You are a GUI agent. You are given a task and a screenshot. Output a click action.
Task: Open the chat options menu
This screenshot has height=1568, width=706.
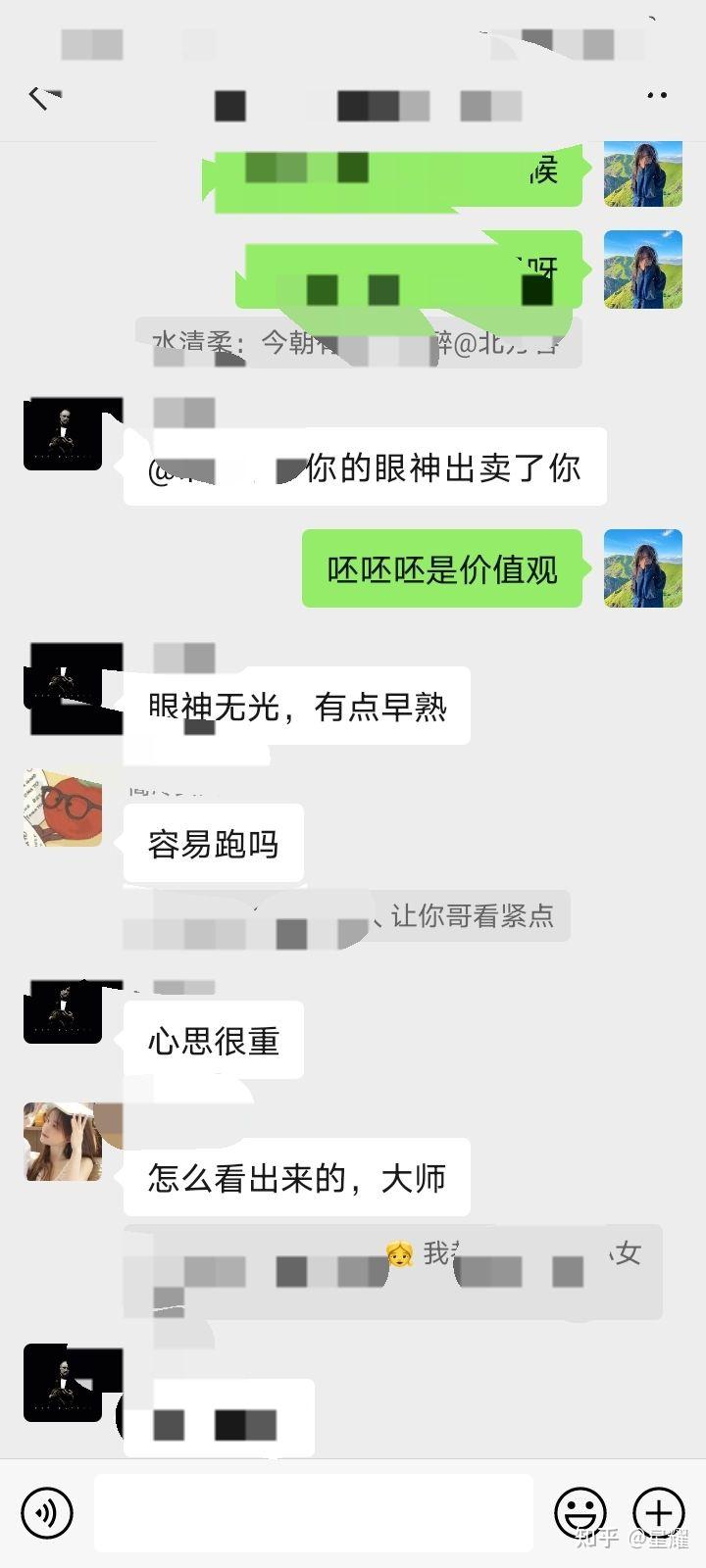[x=657, y=96]
